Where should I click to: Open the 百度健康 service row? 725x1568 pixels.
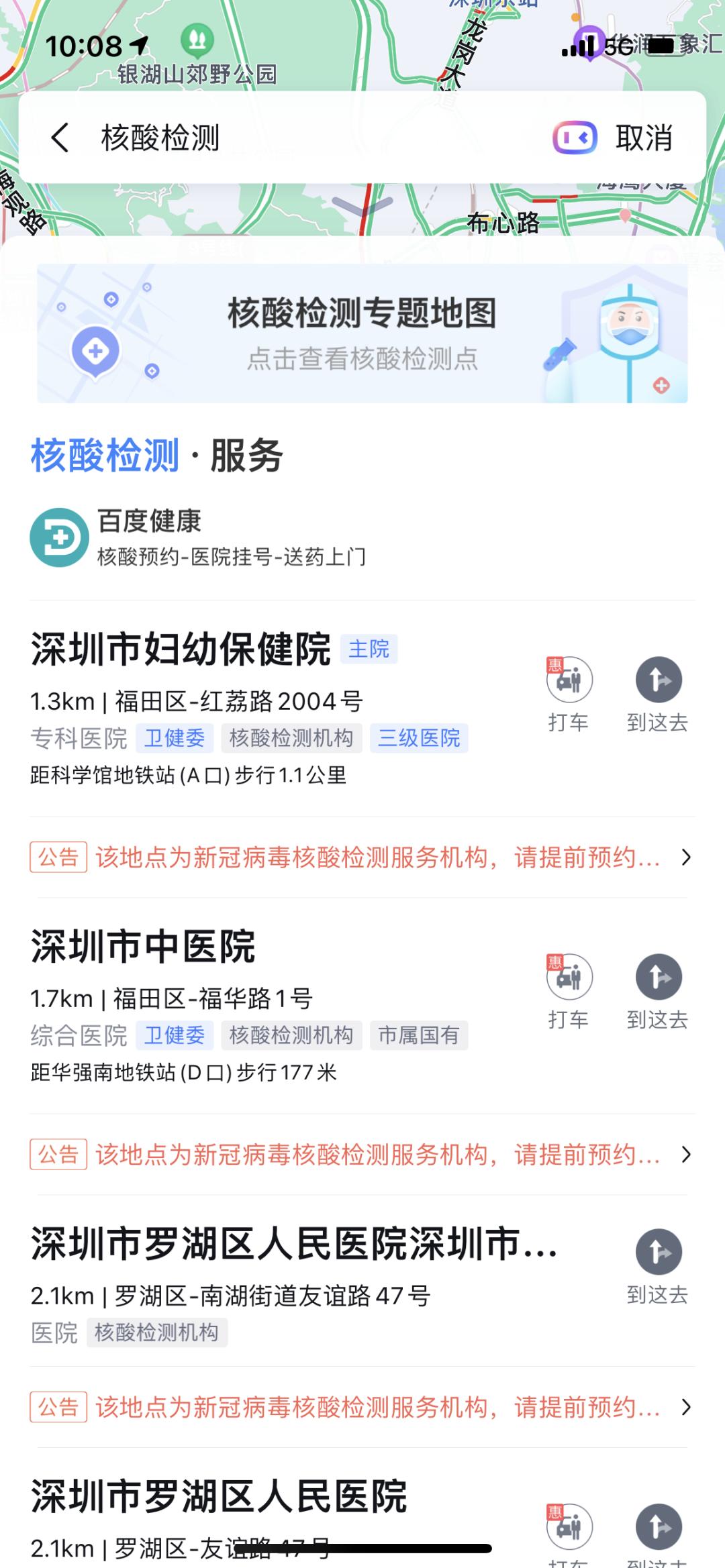[x=269, y=537]
